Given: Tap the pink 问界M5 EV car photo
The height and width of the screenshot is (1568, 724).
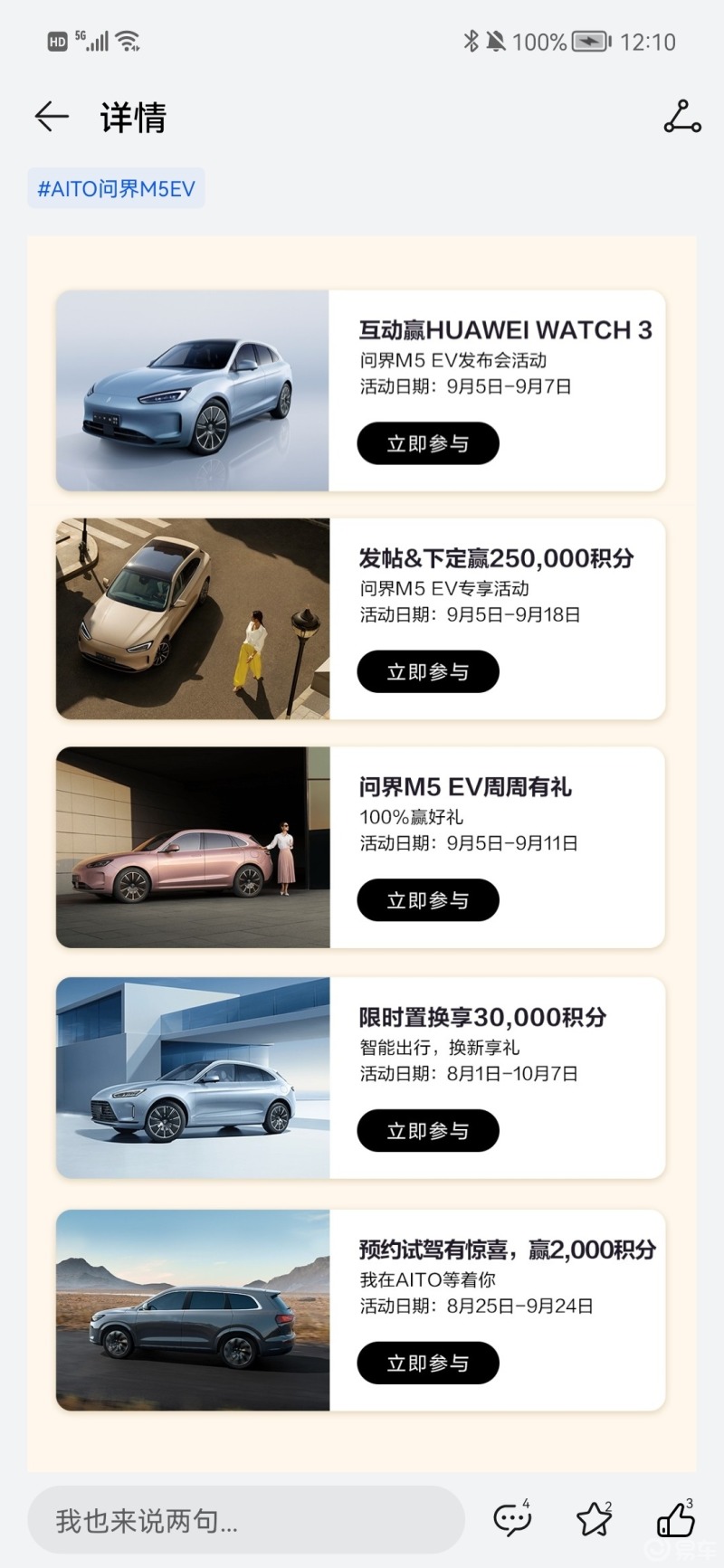Looking at the screenshot, I should (x=192, y=848).
